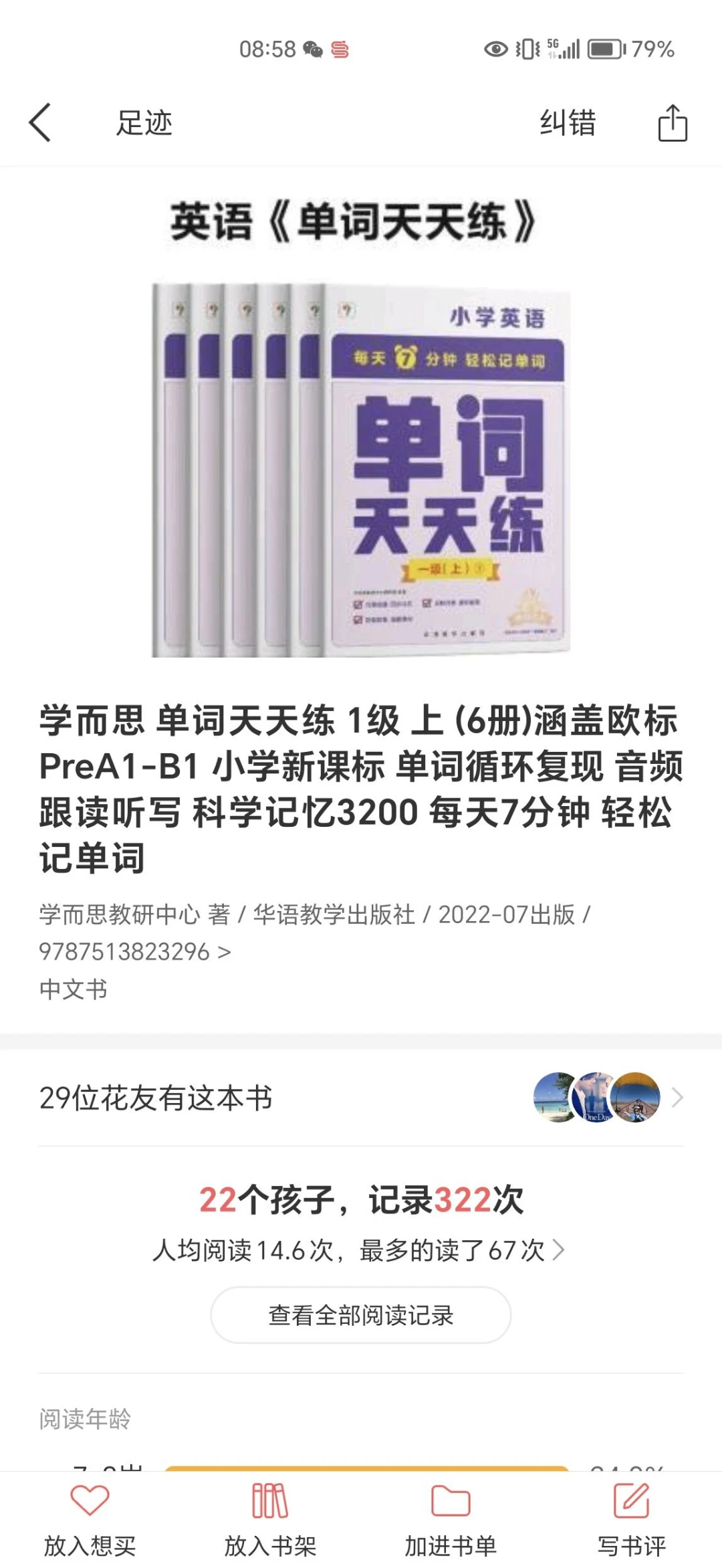Open 人均阅读14.6次 reading statistics
Viewport: 722px width, 1568px height.
[358, 1250]
